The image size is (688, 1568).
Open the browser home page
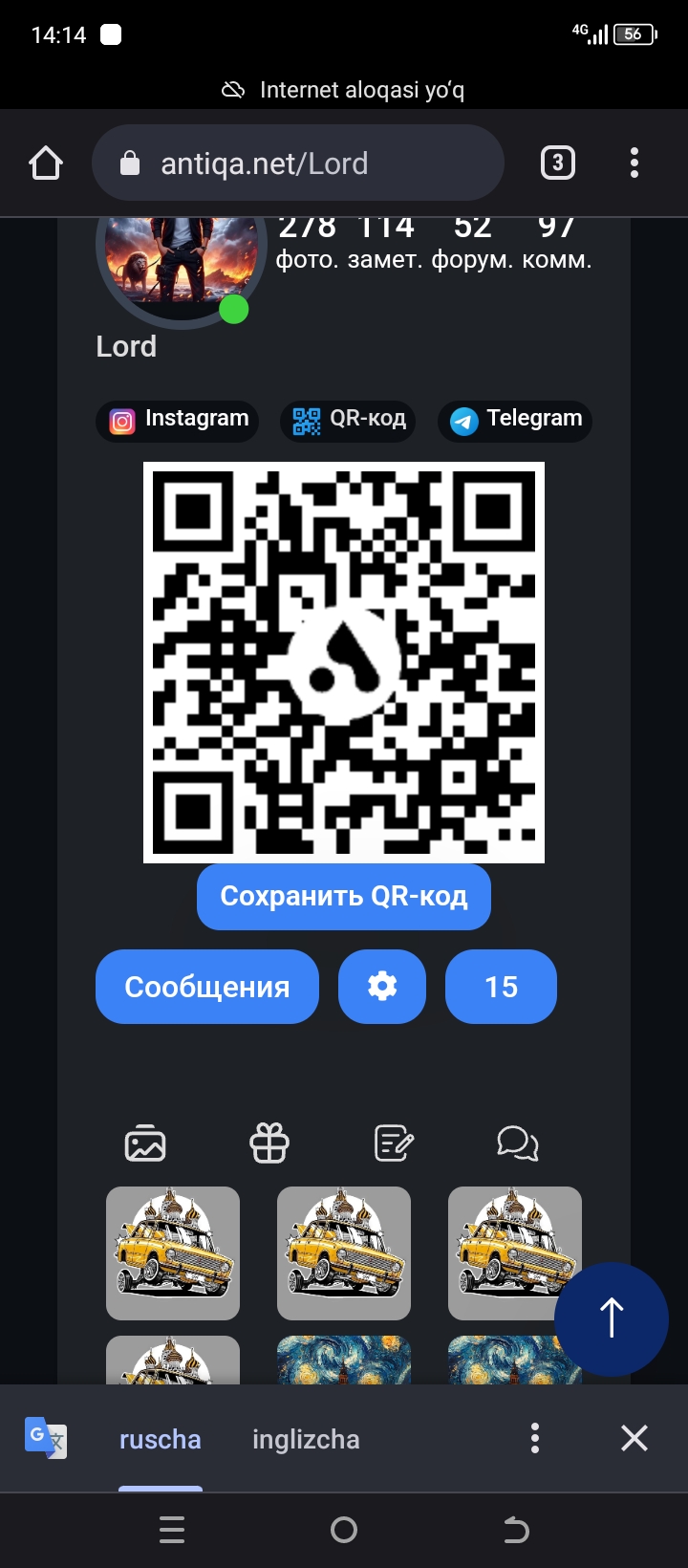pyautogui.click(x=46, y=163)
